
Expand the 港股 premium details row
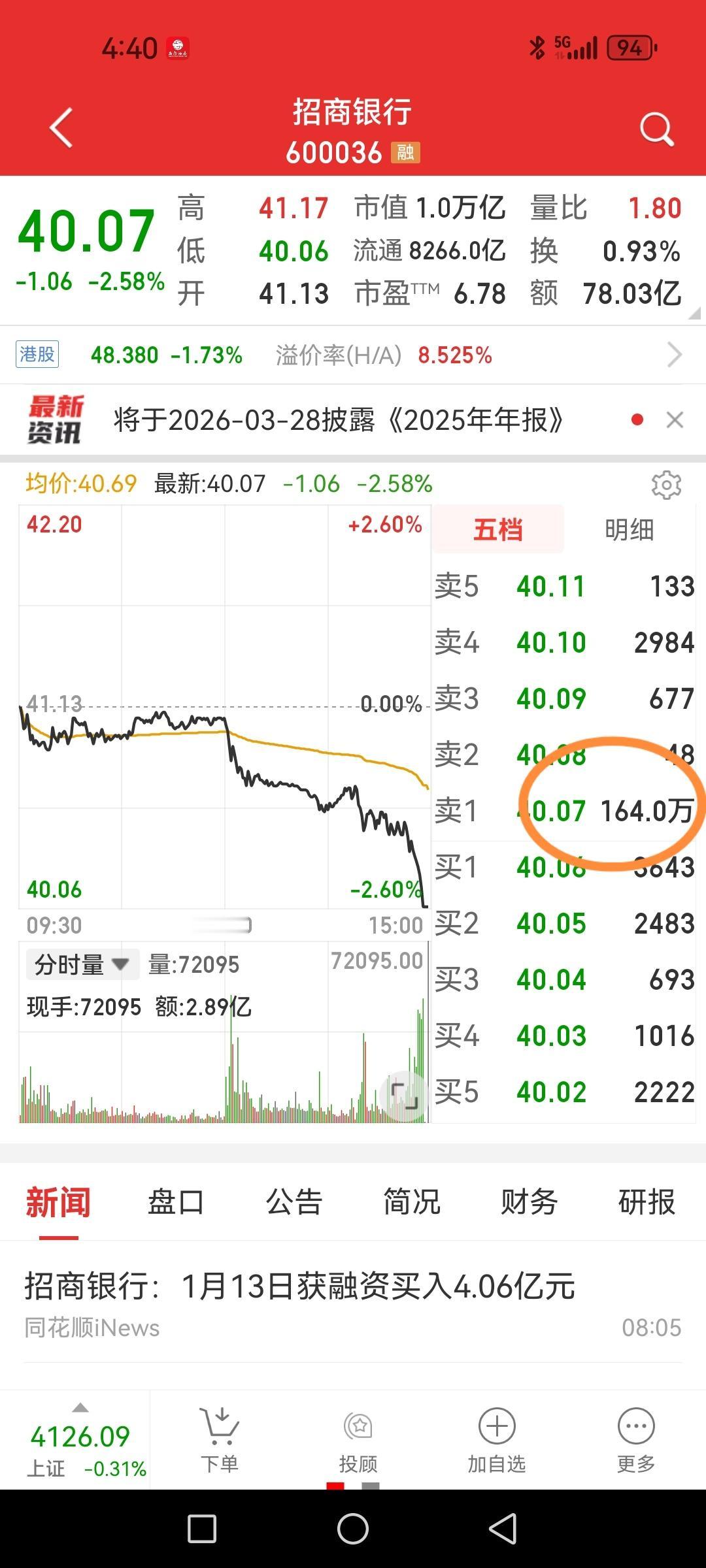tap(677, 355)
